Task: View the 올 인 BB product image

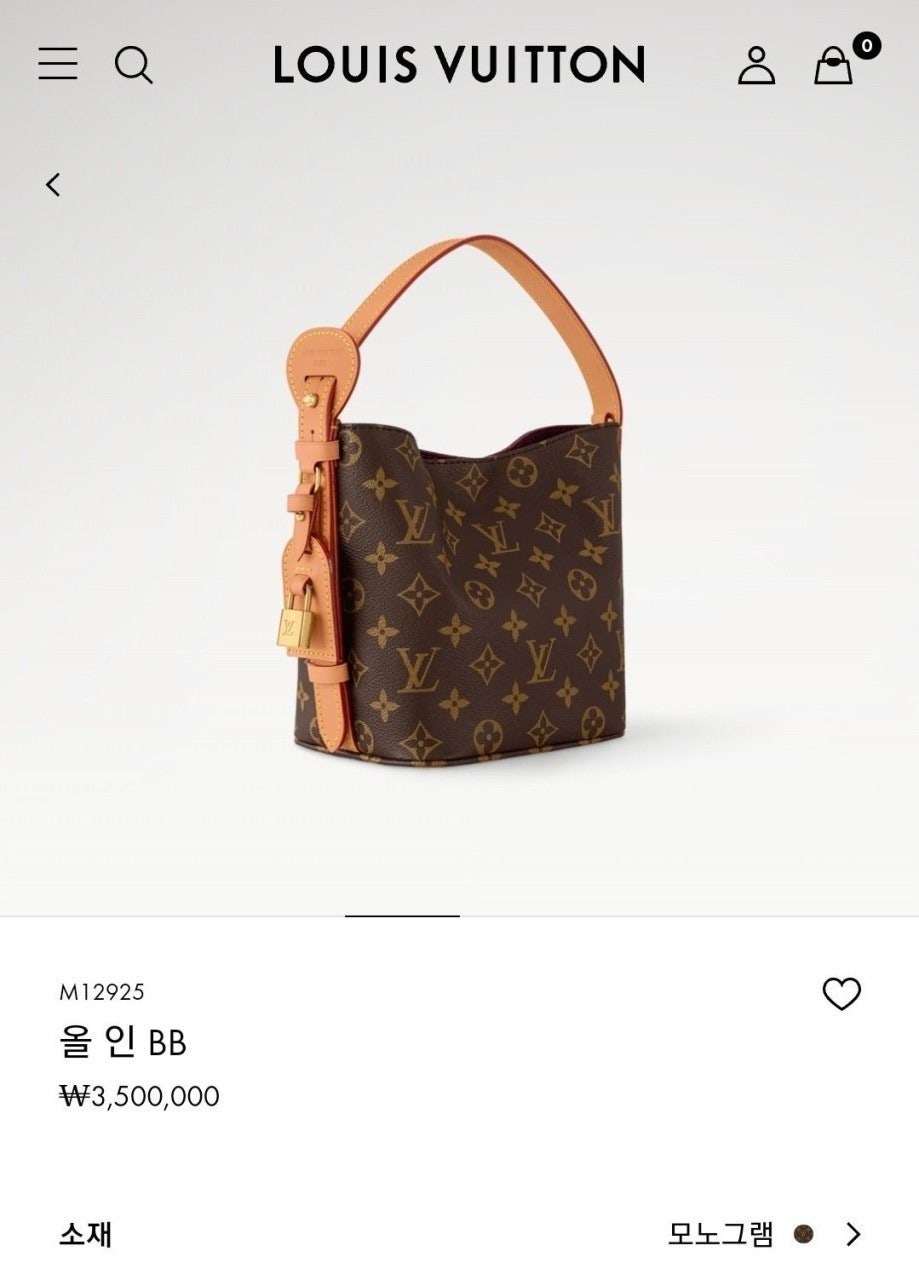Action: 460,500
